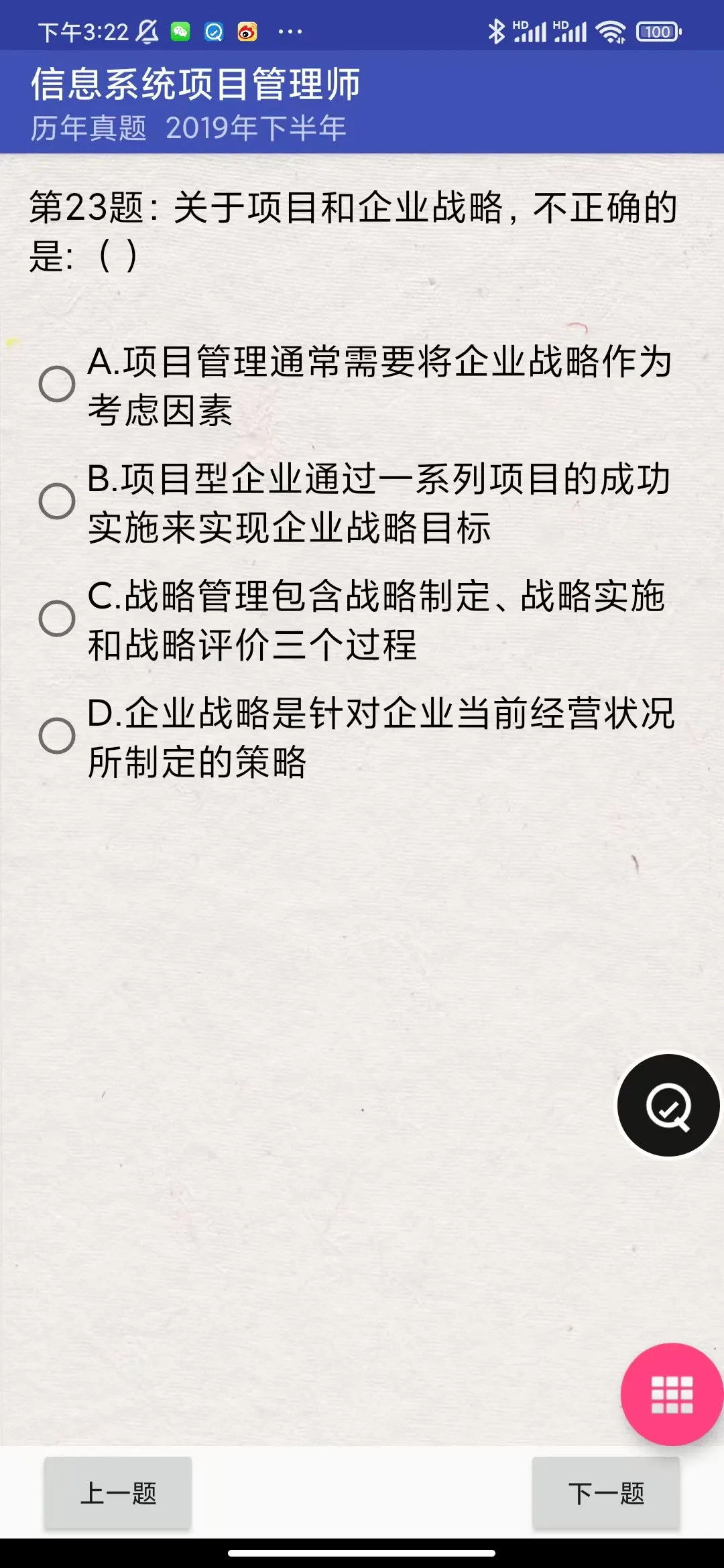Screen dimensions: 724x1568
Task: Pick answer C about 战略管理 three processes
Action: pyautogui.click(x=57, y=618)
